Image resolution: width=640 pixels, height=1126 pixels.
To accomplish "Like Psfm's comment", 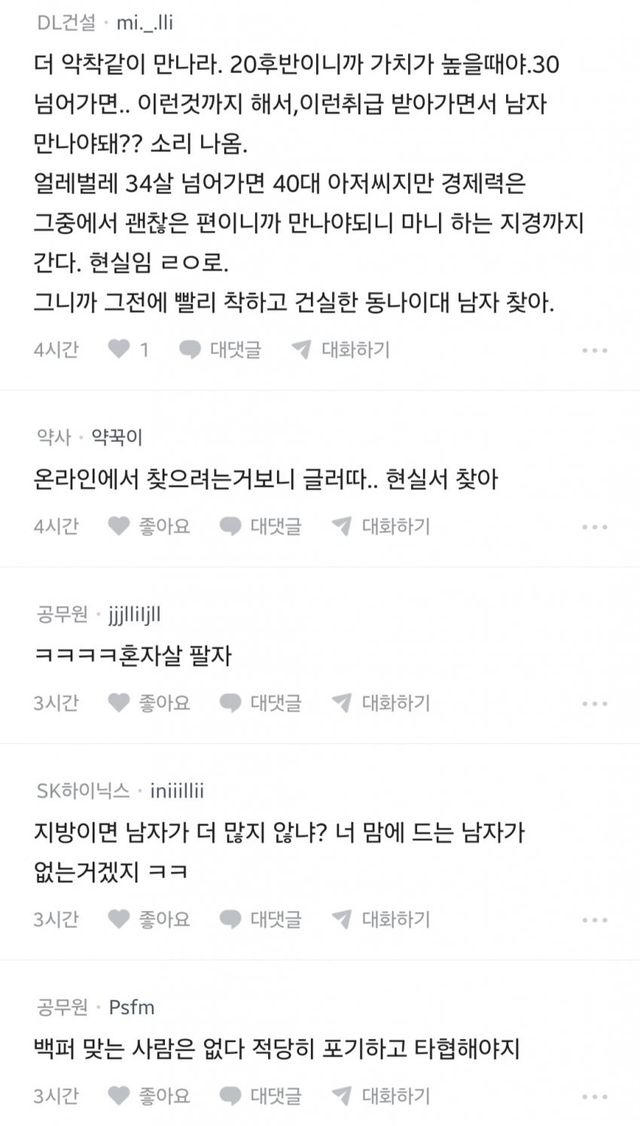I will 148,1095.
